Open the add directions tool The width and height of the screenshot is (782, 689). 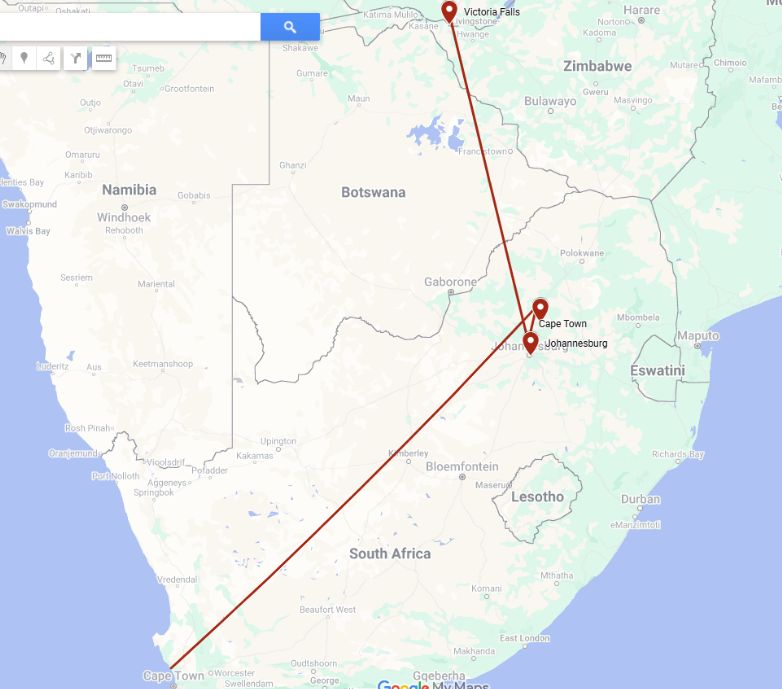[77, 59]
